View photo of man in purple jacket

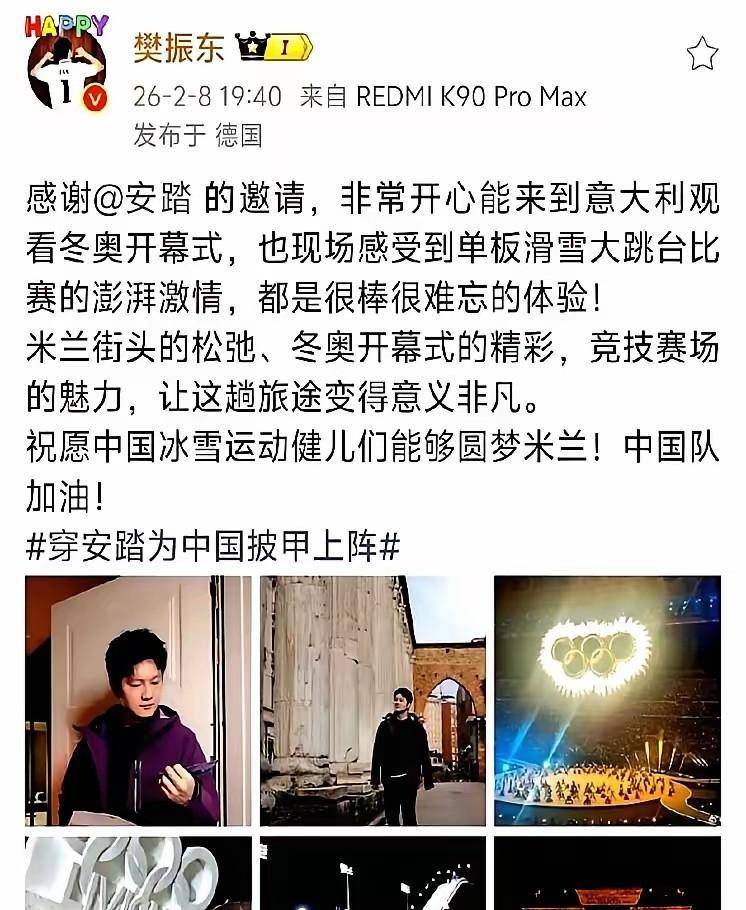pos(138,700)
